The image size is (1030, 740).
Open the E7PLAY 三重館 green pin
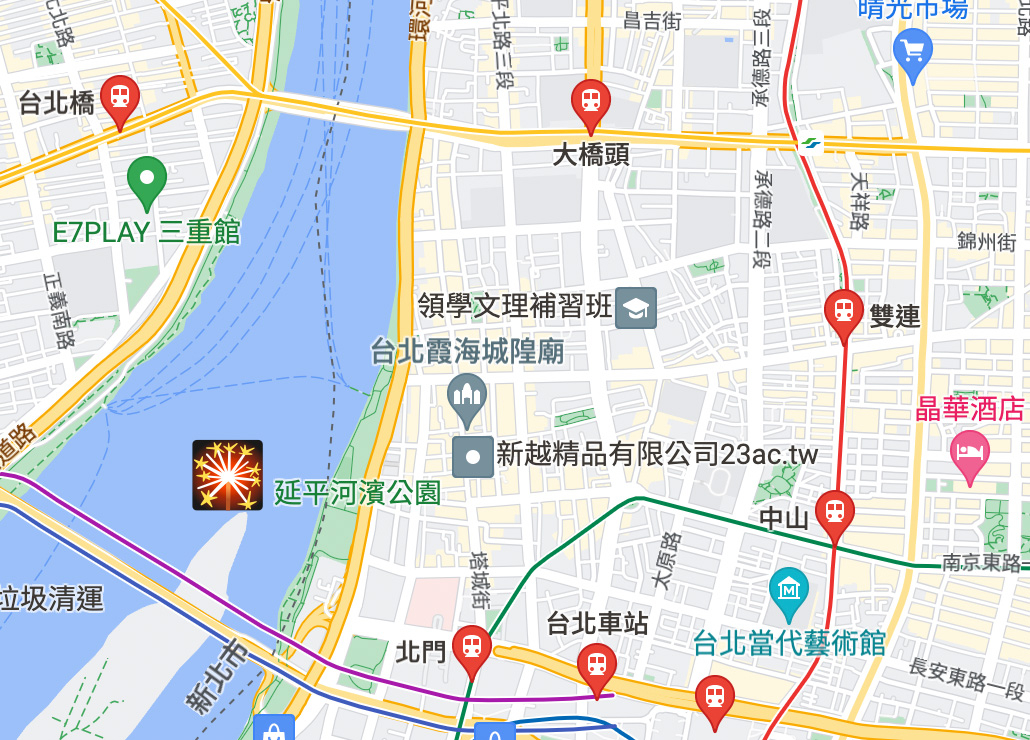point(148,181)
